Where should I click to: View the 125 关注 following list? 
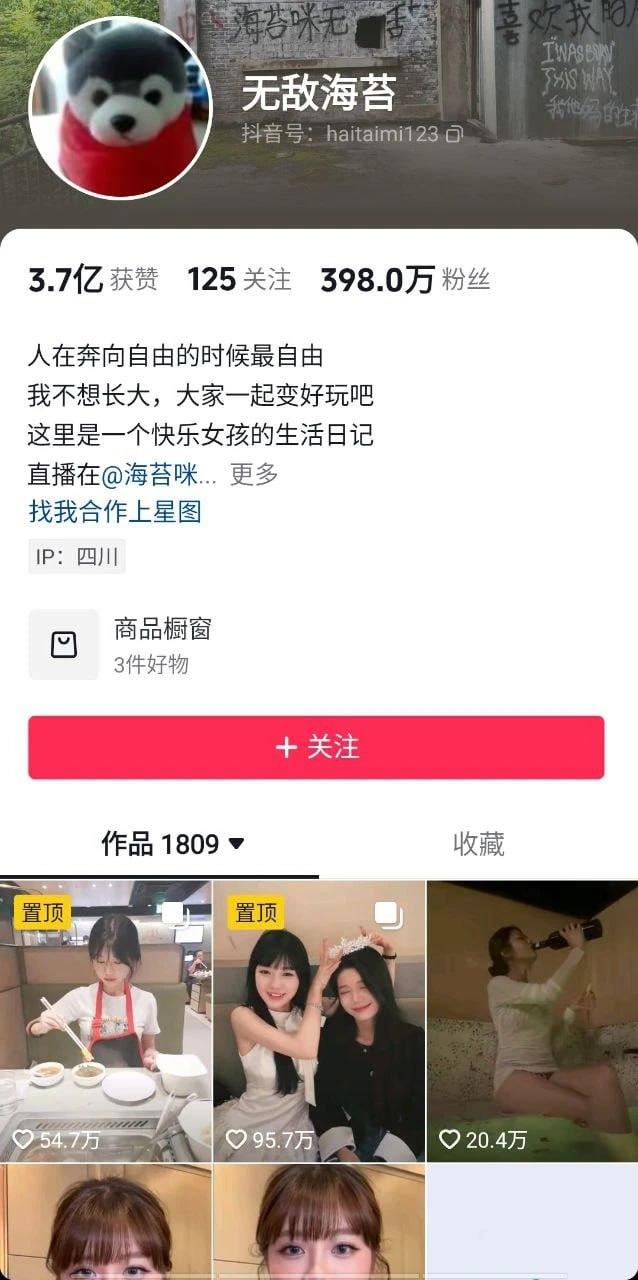239,280
